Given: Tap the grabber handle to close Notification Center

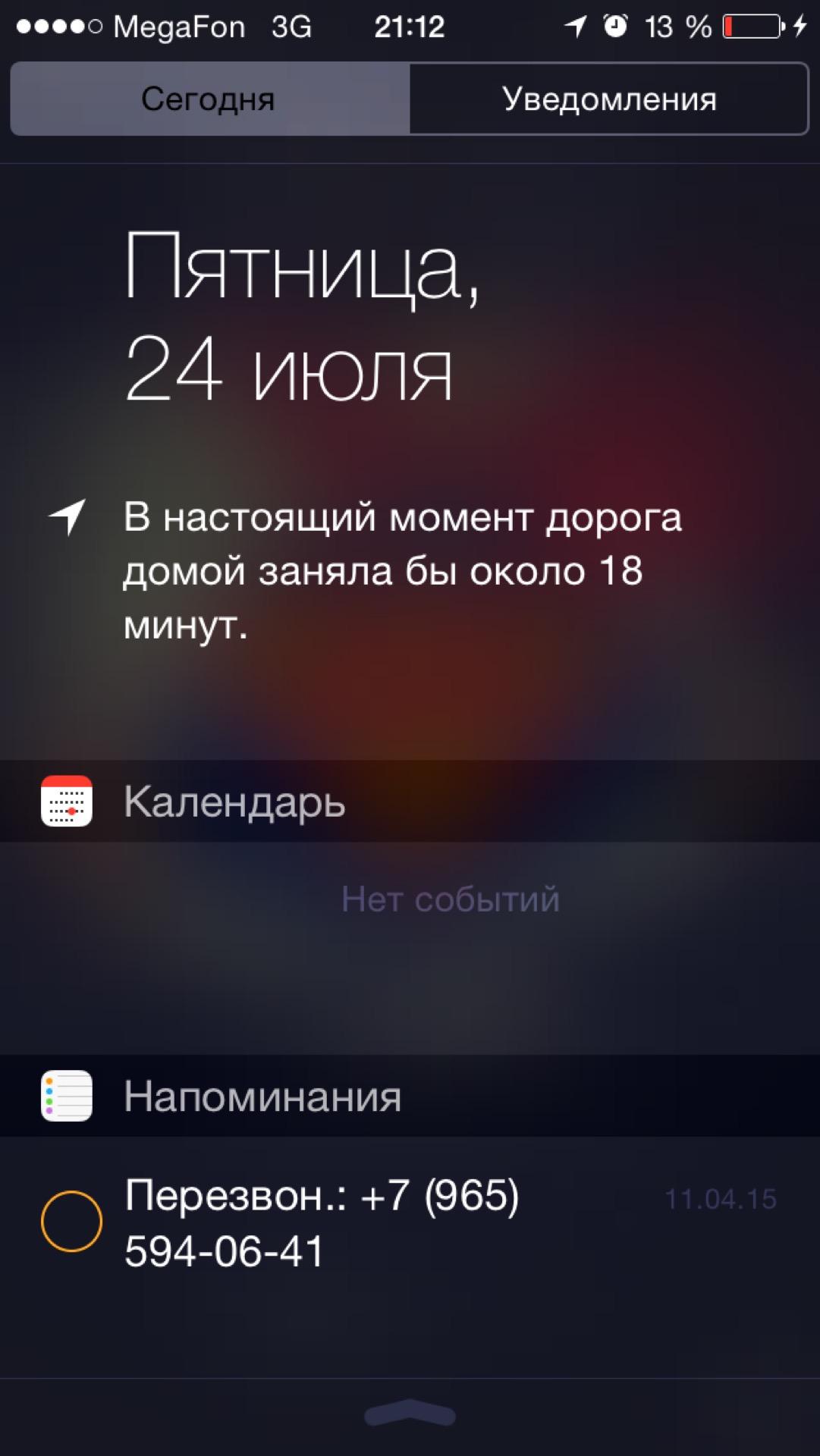Looking at the screenshot, I should pos(410,1414).
